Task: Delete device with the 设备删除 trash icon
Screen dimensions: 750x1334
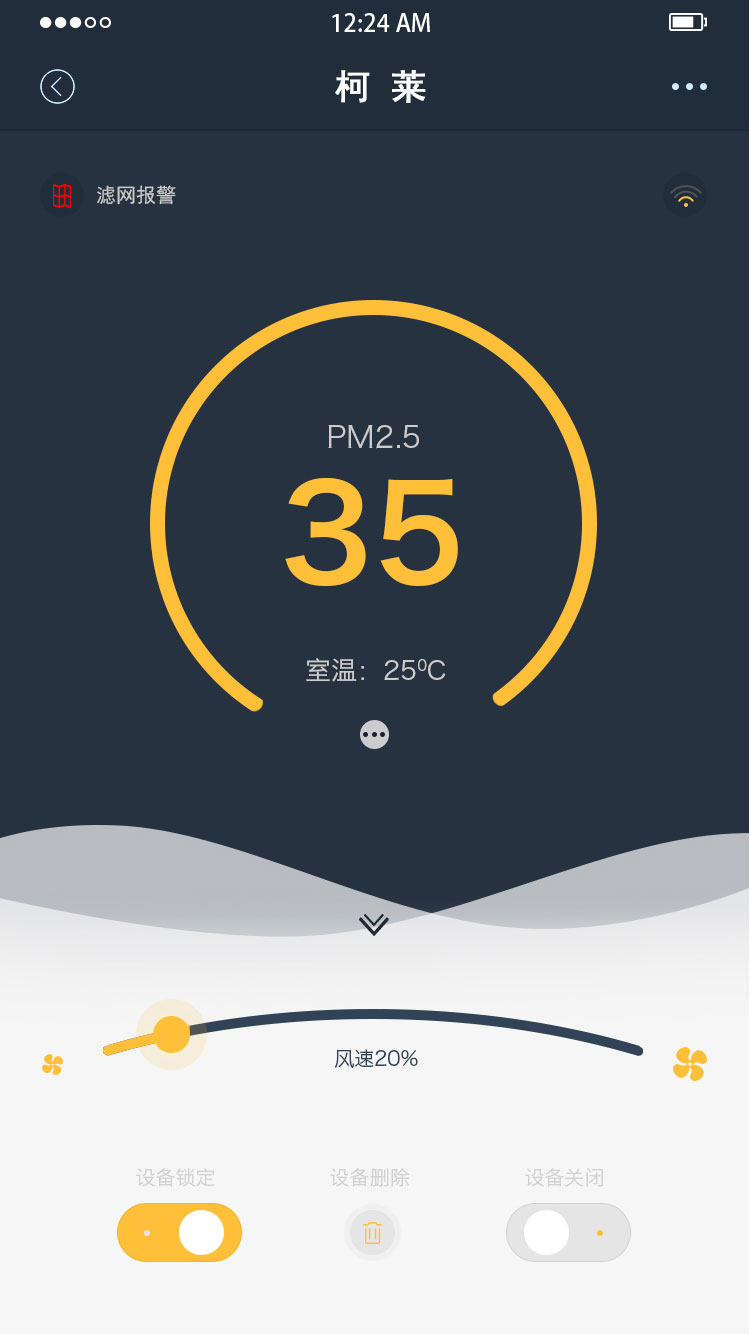Action: click(x=372, y=1232)
